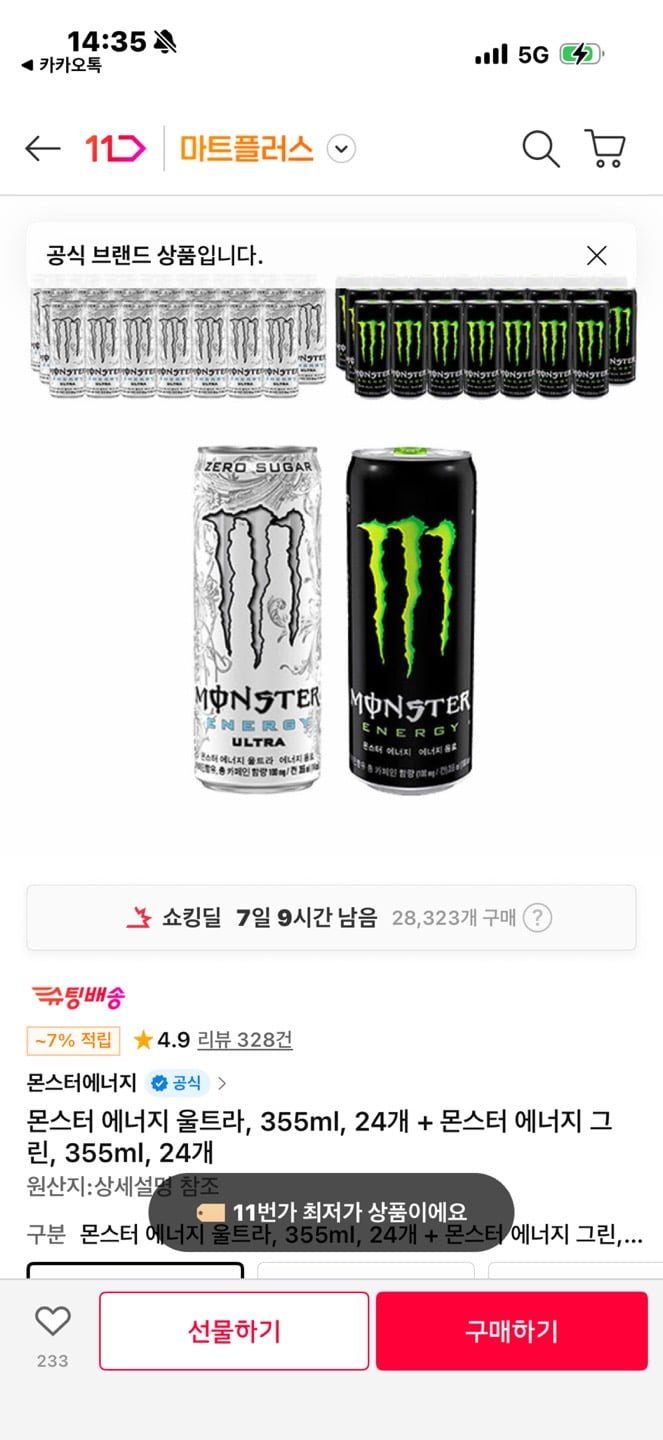Dismiss the 공식 브랜드 상품입니다 banner
This screenshot has height=1440, width=663.
(597, 255)
